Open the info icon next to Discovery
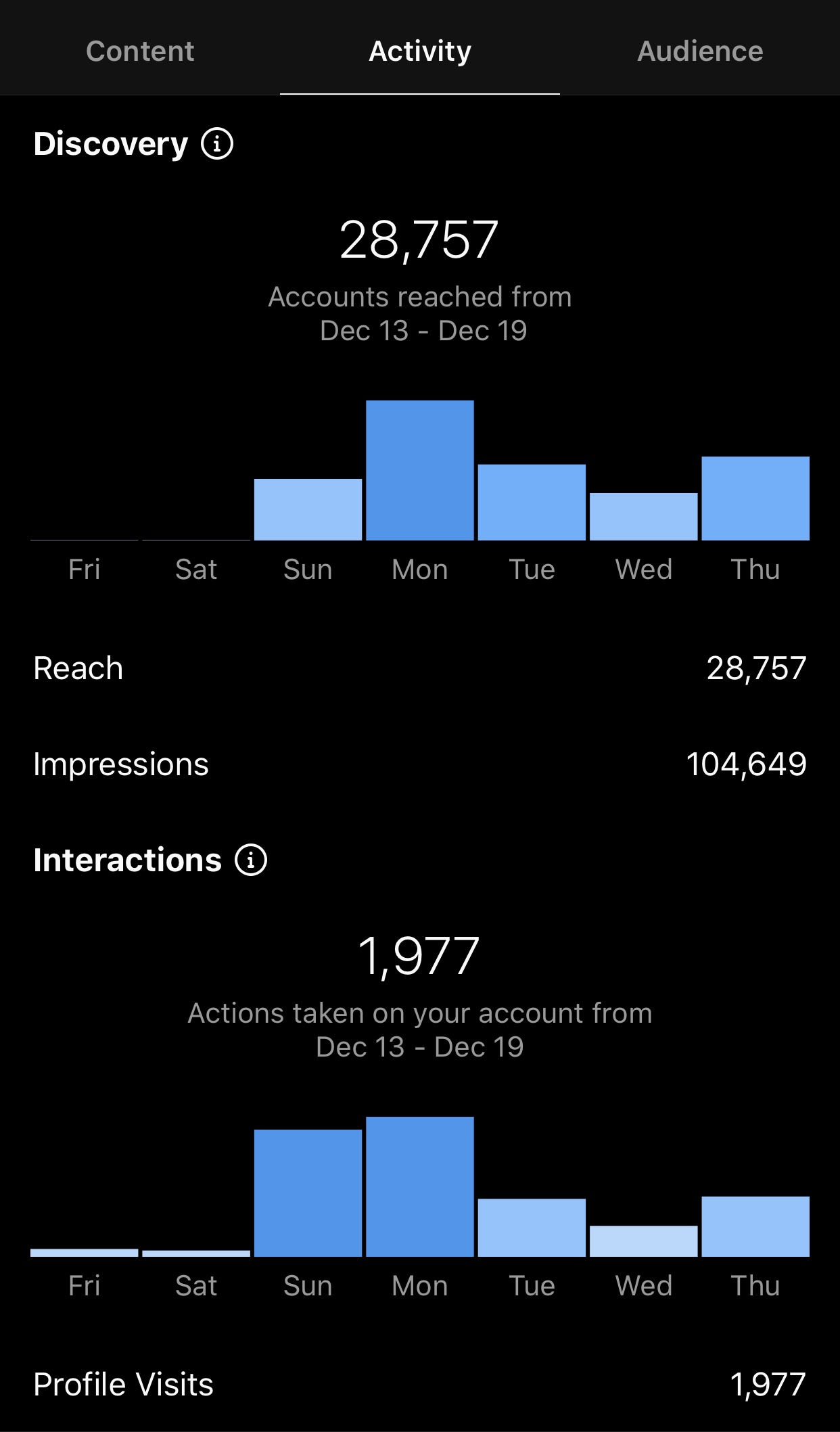This screenshot has height=1432, width=840. point(217,143)
